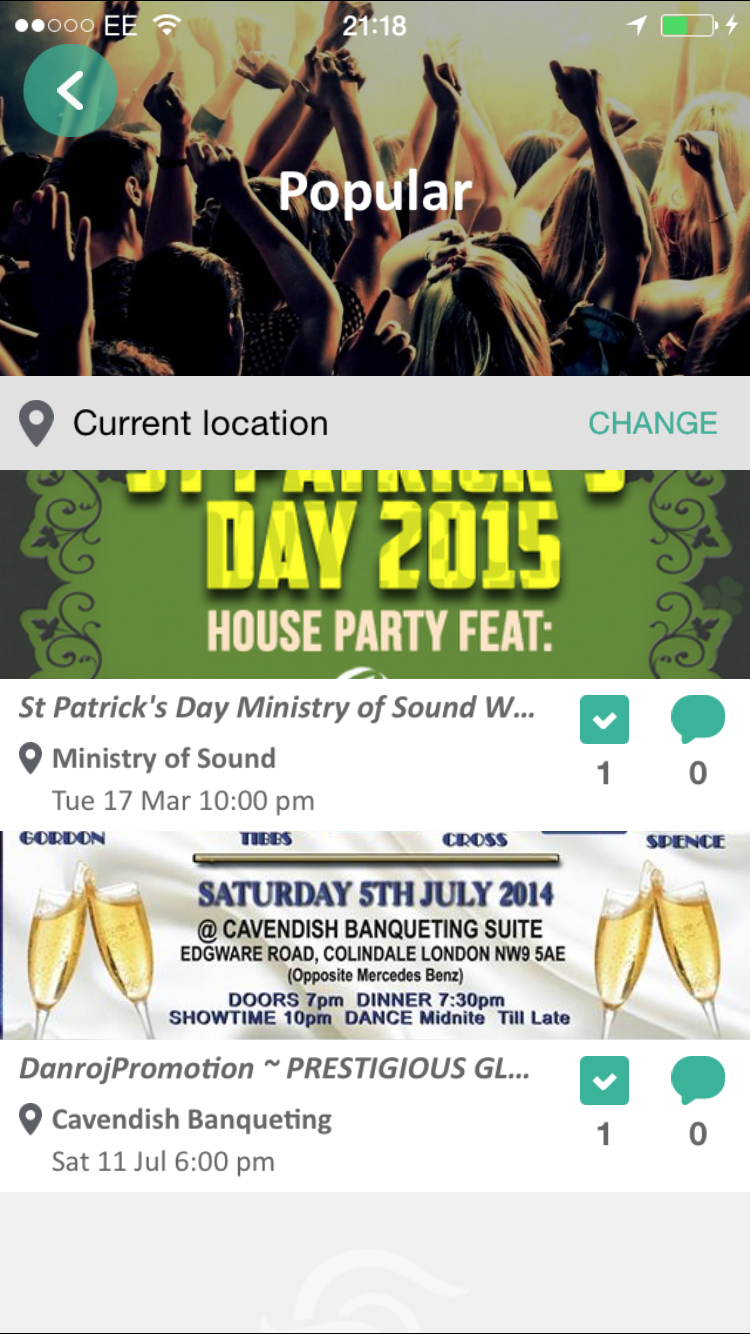Comment on the DanrojPromotion event

[x=697, y=1081]
